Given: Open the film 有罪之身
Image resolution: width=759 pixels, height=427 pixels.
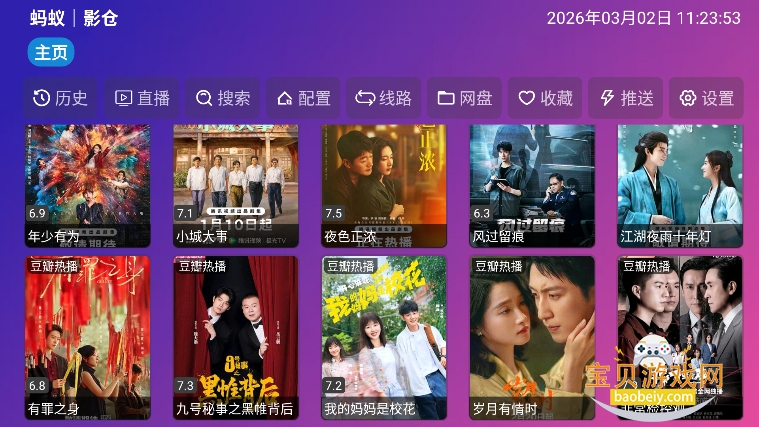Looking at the screenshot, I should (x=87, y=338).
